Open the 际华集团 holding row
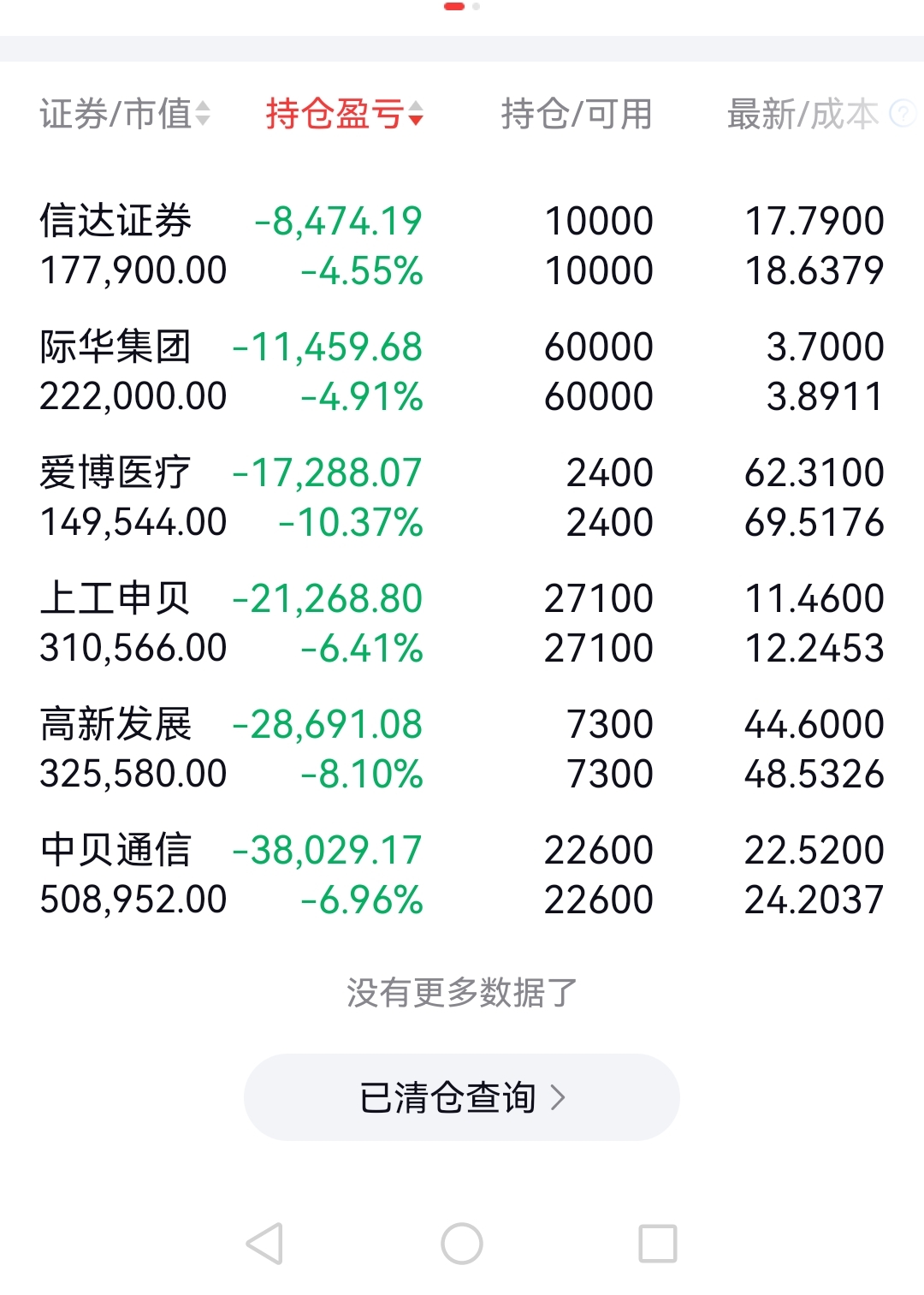The width and height of the screenshot is (924, 1295). (x=462, y=371)
